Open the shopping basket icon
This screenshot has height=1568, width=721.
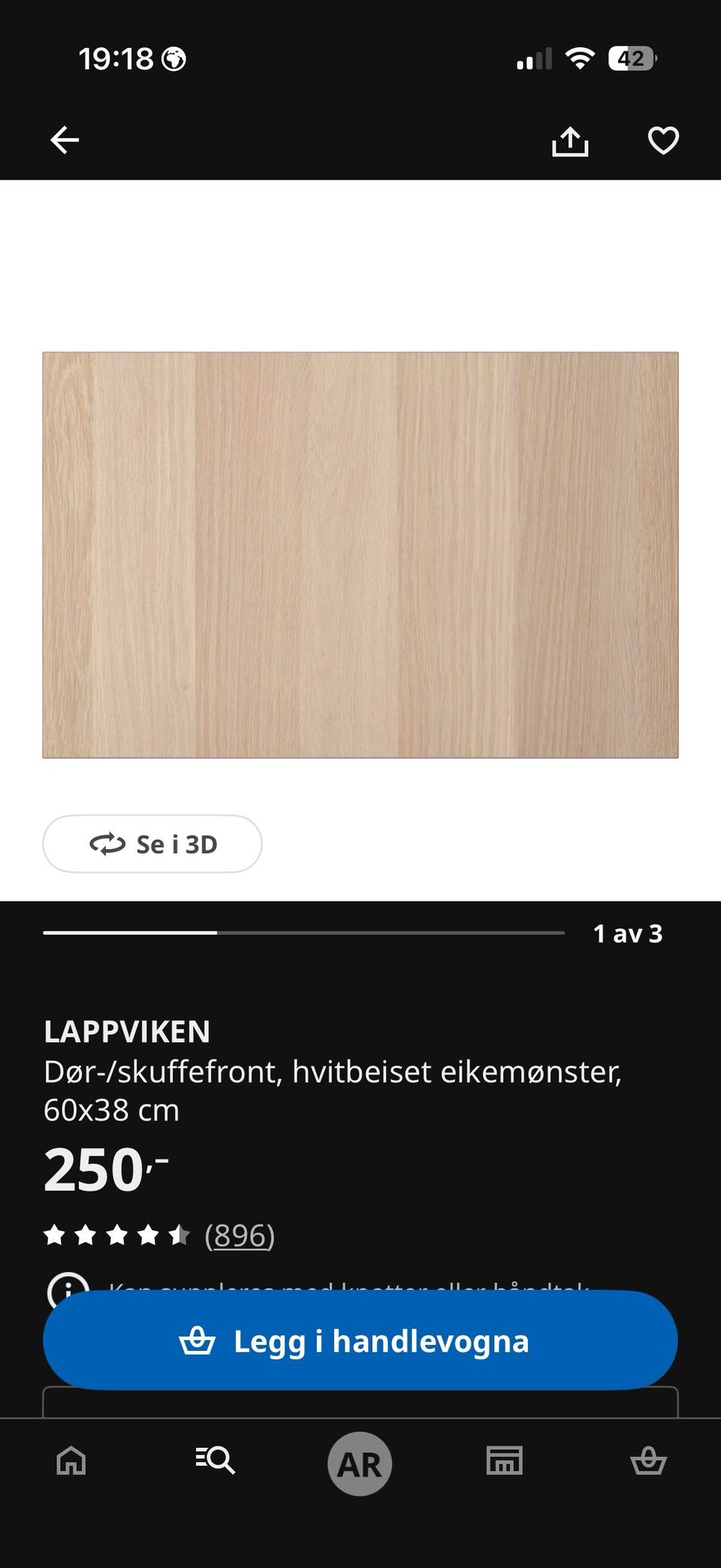pyautogui.click(x=649, y=1462)
